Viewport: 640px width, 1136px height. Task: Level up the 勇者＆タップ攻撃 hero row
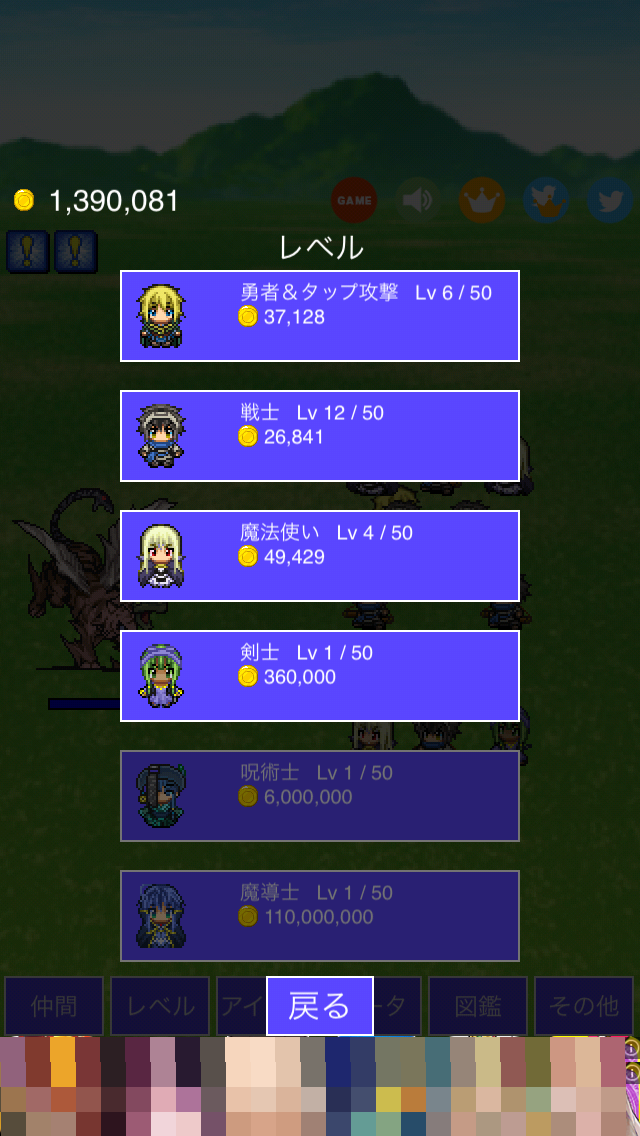point(320,316)
